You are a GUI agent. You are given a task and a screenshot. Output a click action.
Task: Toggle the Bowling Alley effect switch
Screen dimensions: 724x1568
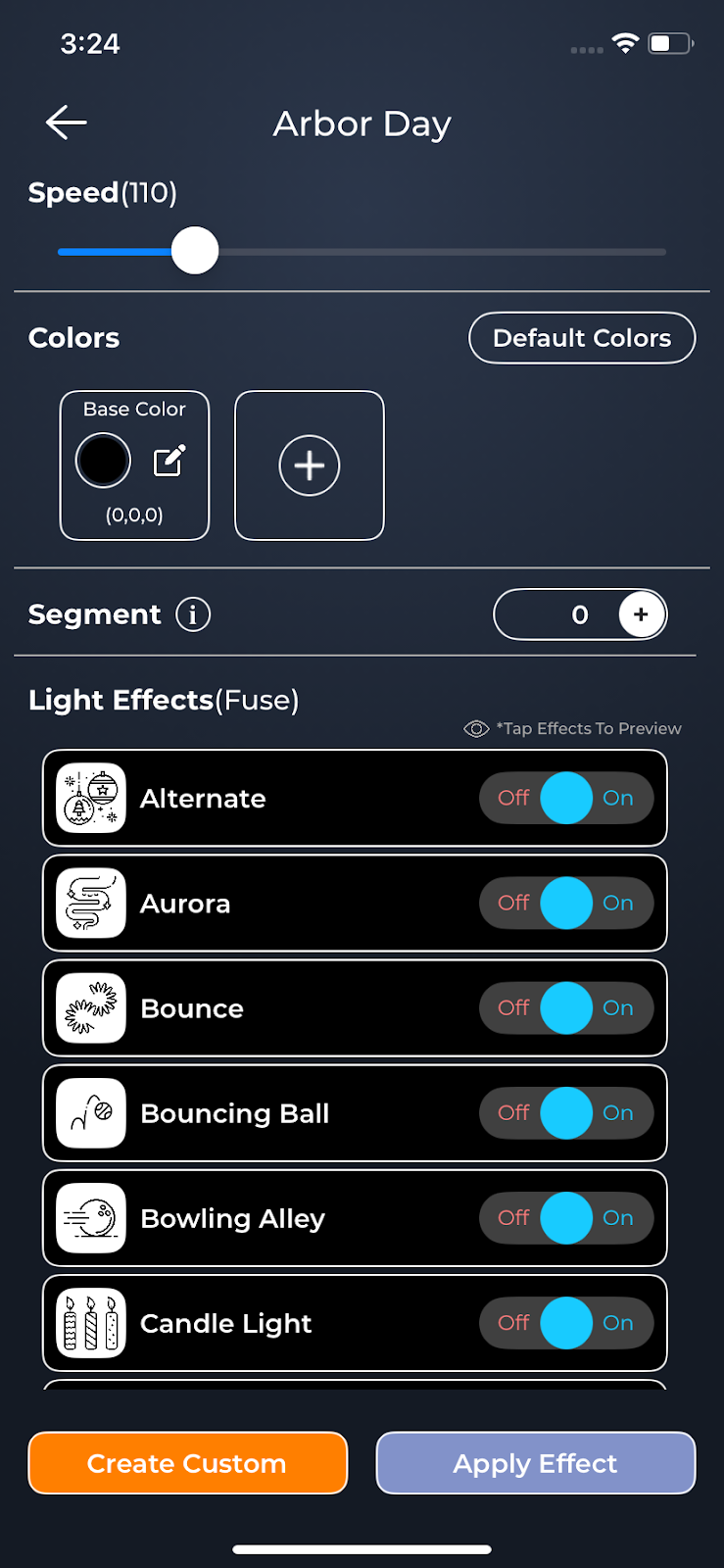click(566, 1217)
